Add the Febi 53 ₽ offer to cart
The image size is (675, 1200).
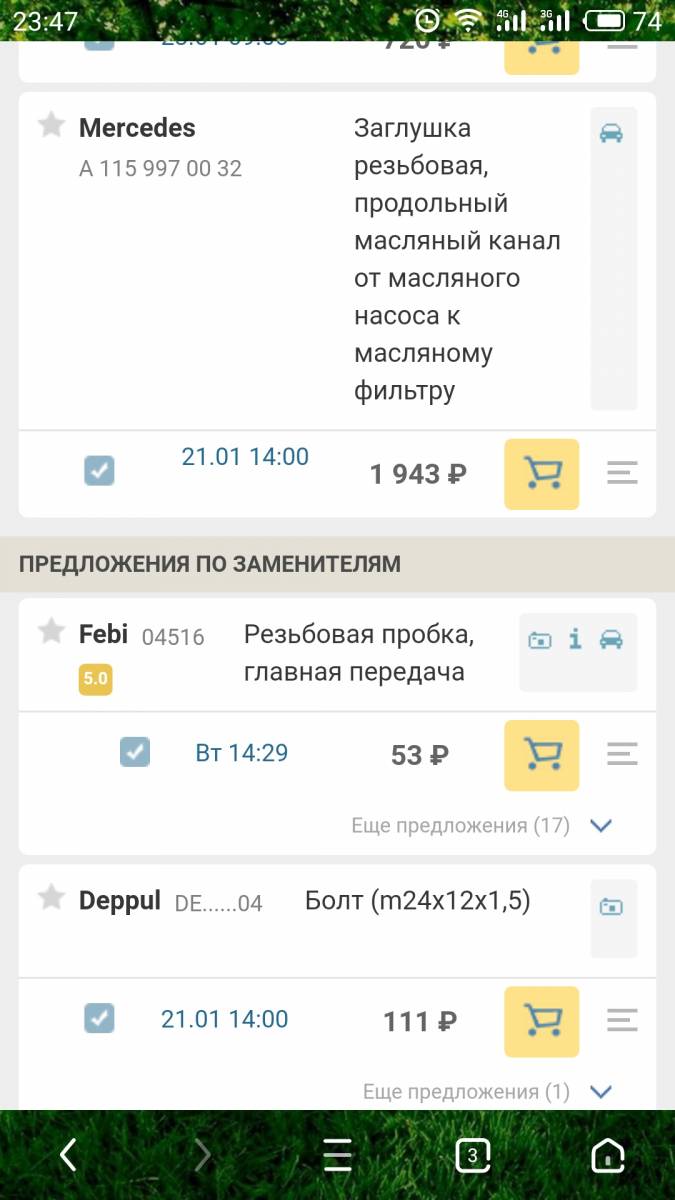(x=541, y=755)
